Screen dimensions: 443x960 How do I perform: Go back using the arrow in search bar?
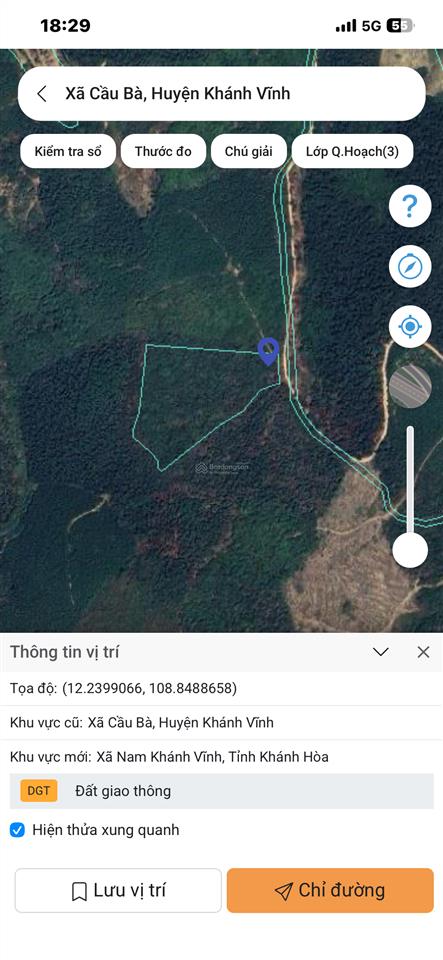[x=42, y=94]
